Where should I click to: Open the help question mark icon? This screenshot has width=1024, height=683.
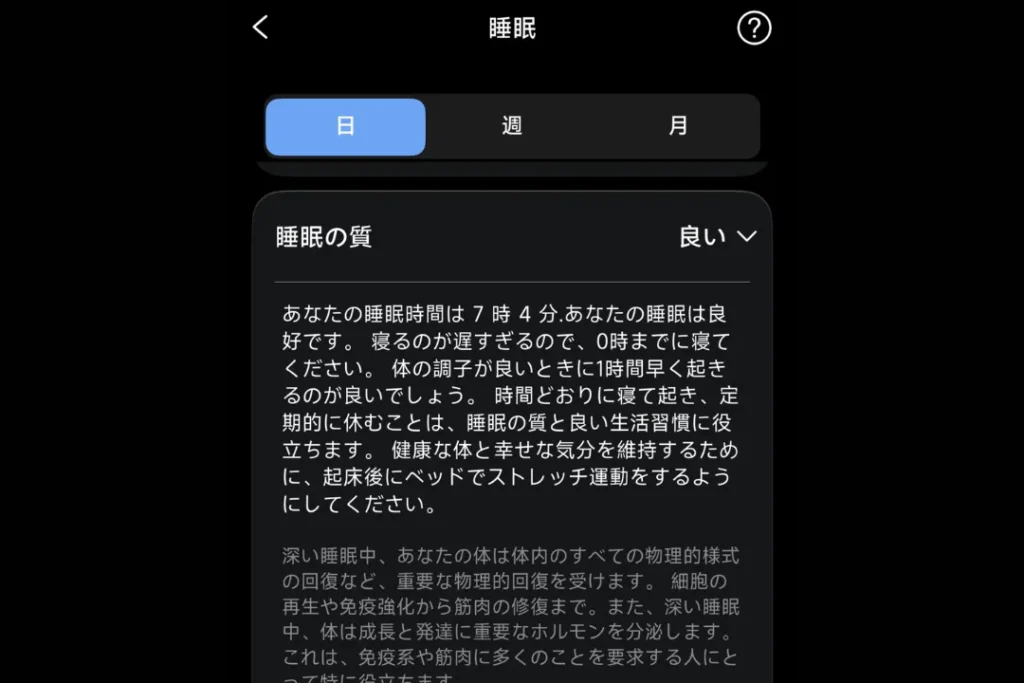point(754,28)
